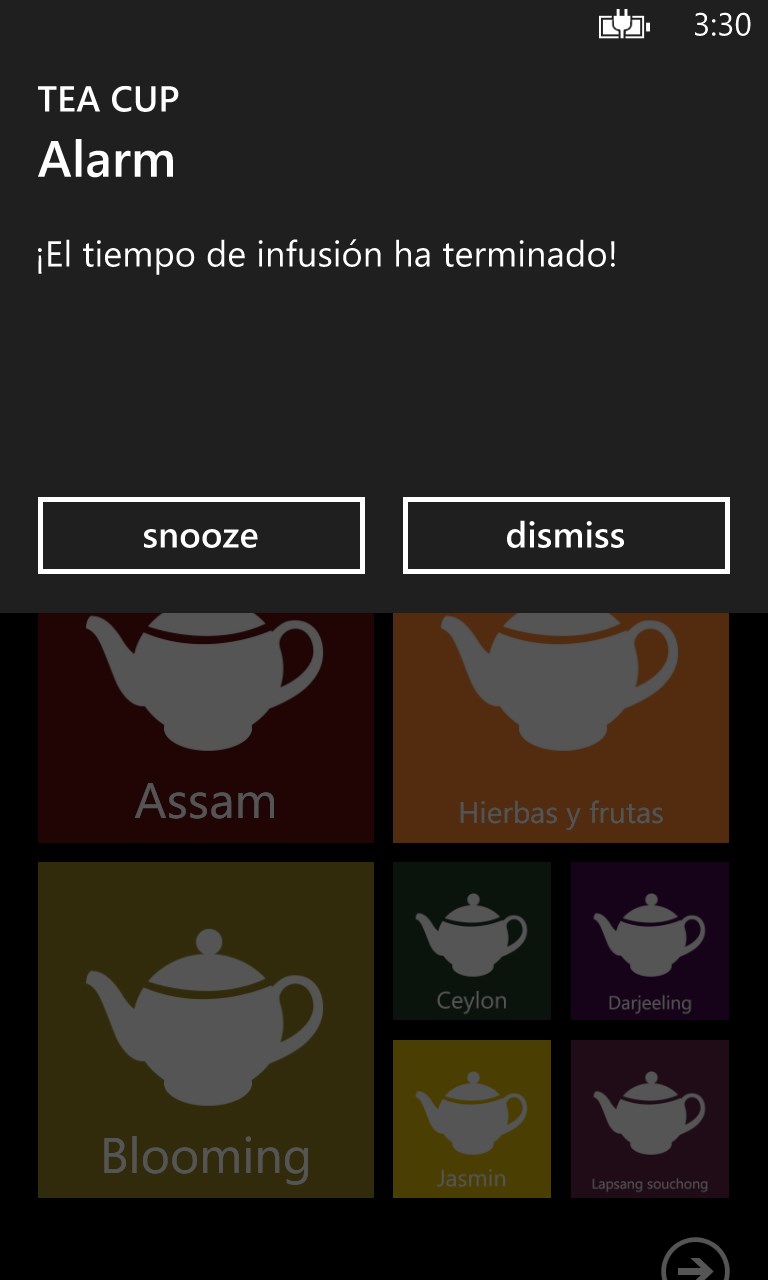Snooze the Tea Cup alarm
The image size is (768, 1280).
click(201, 536)
